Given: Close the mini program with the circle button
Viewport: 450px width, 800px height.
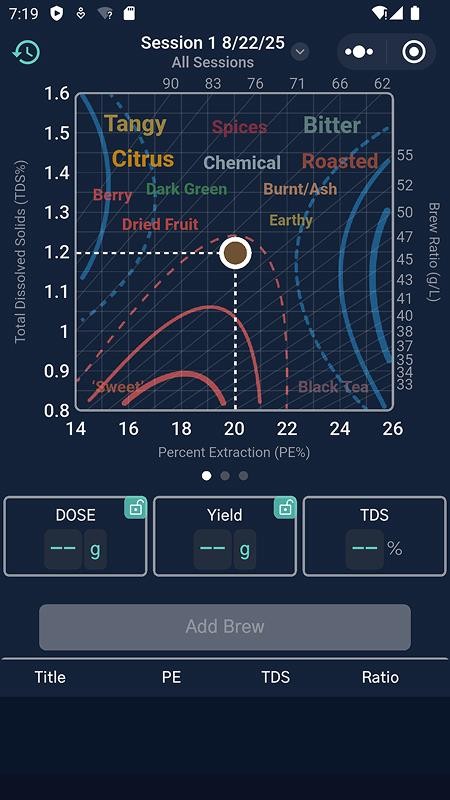Looking at the screenshot, I should tap(413, 52).
